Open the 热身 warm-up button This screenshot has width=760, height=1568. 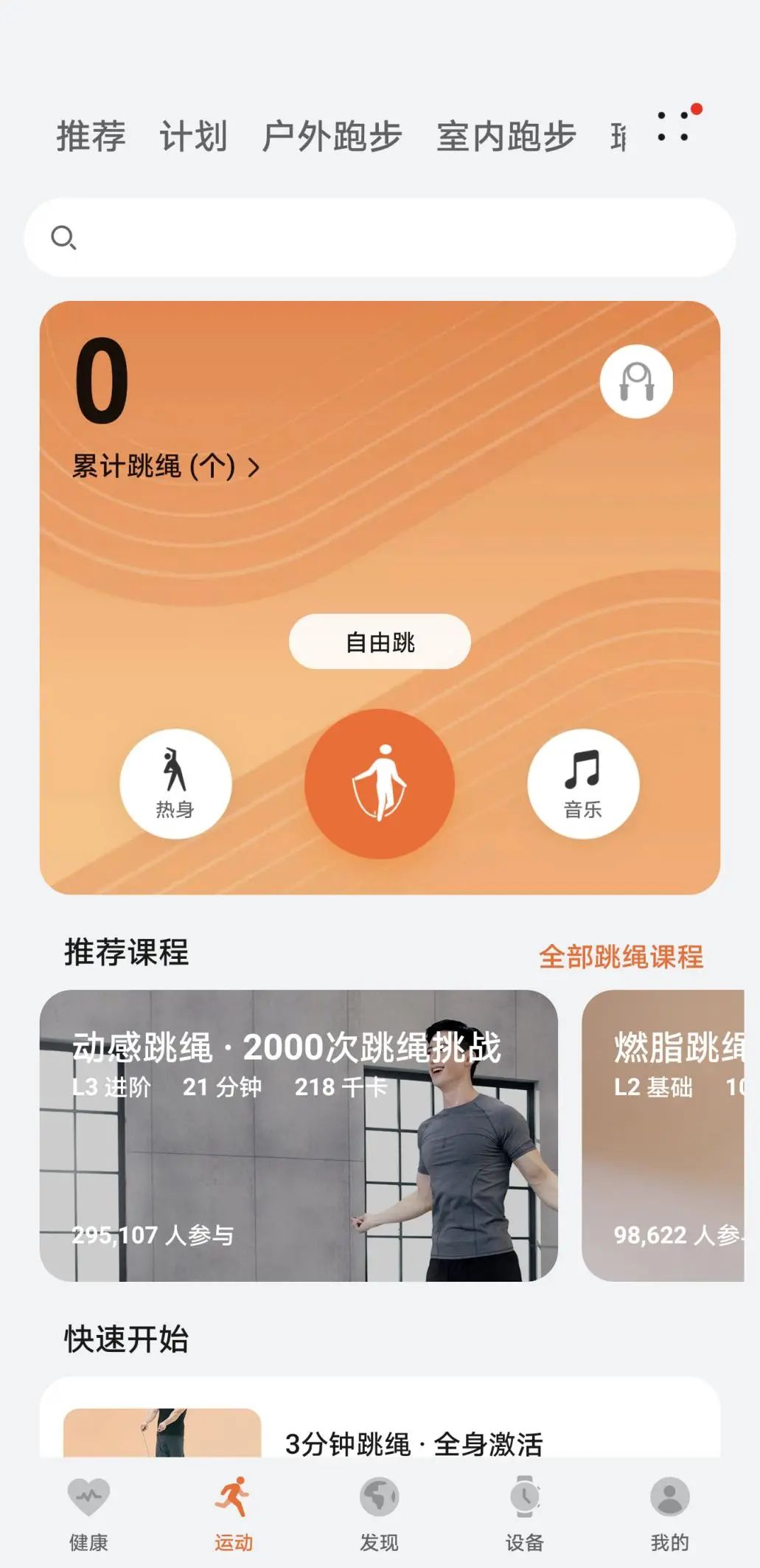pos(175,783)
